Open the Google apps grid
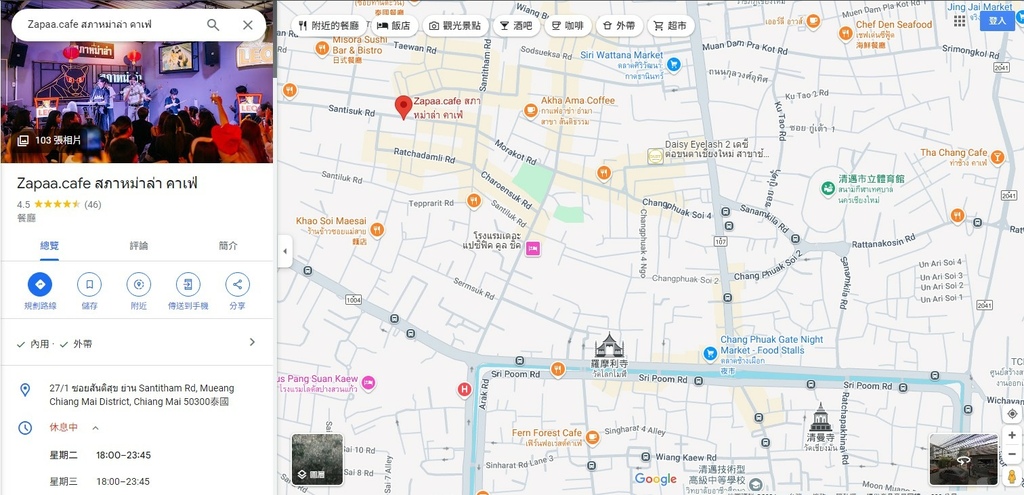The width and height of the screenshot is (1024, 495). [x=960, y=20]
